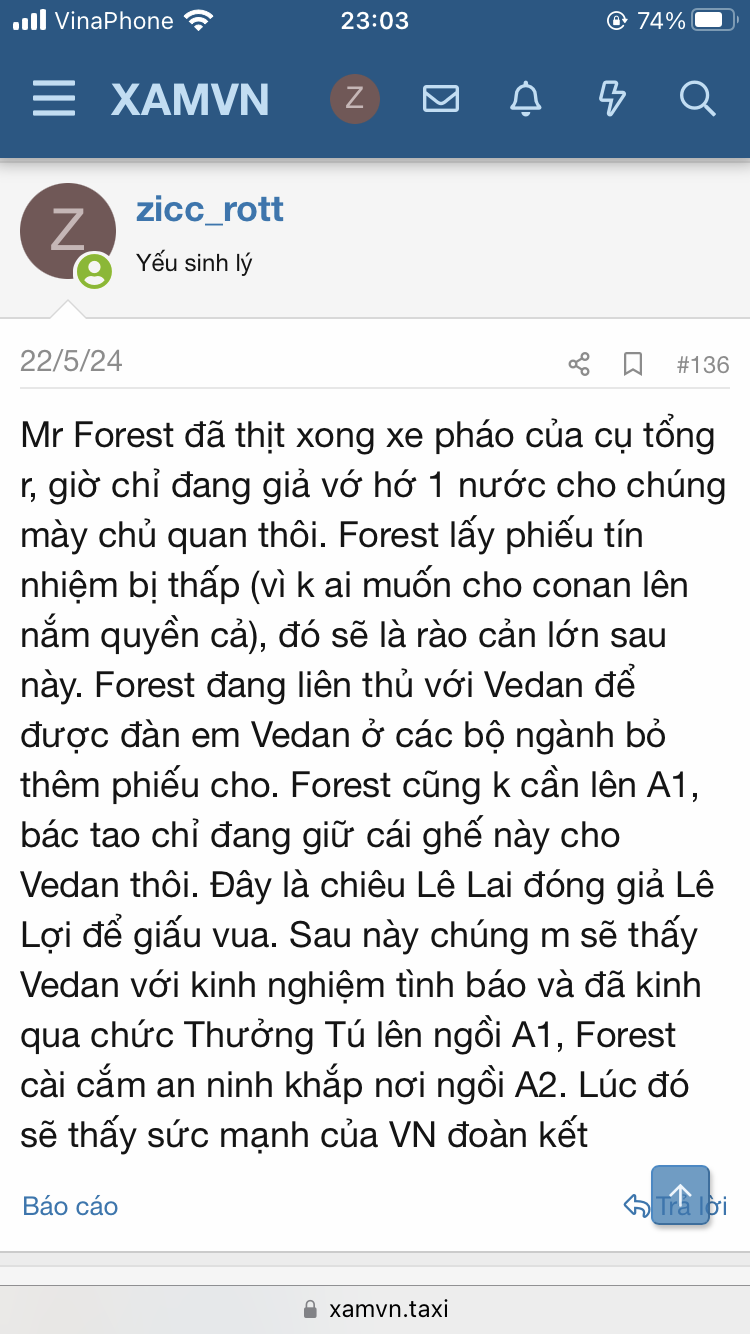Bookmark post #136

click(633, 364)
